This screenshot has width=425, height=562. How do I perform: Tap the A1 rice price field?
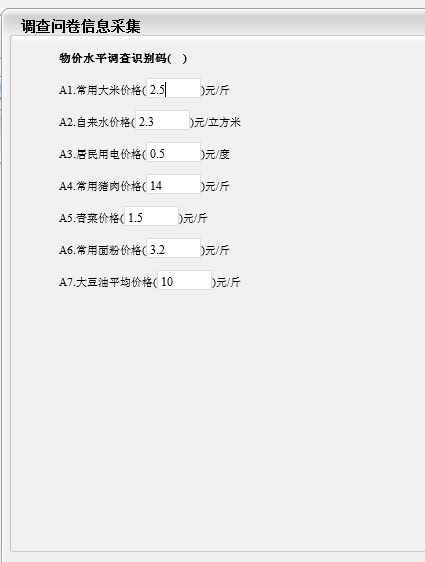173,88
